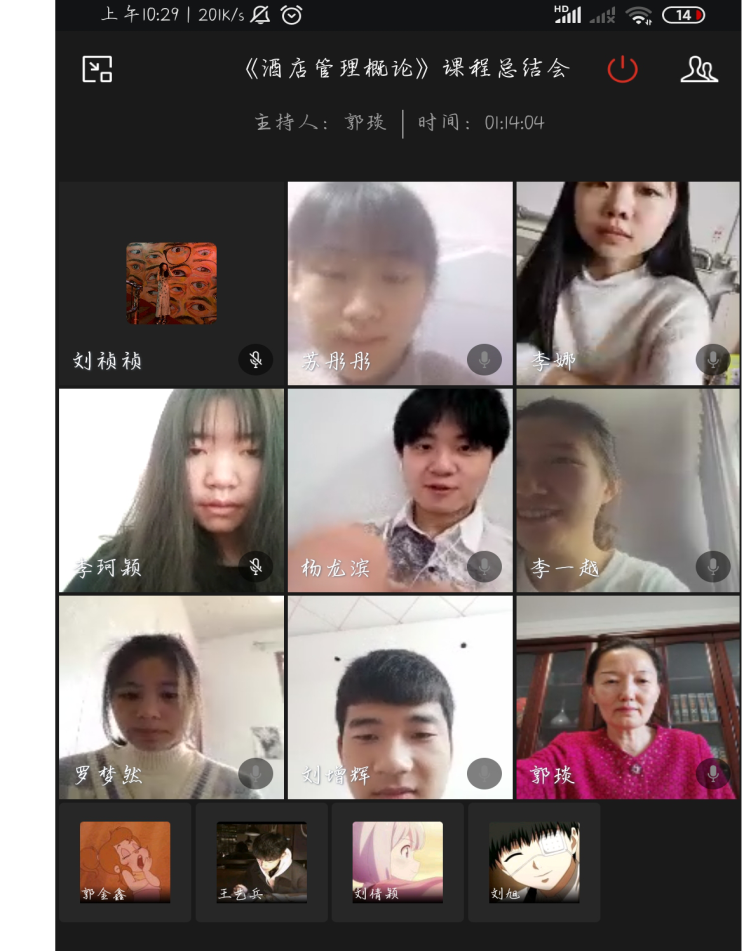Viewport: 751px width, 951px height.
Task: Minimize the meeting window to floating view
Action: tap(97, 69)
